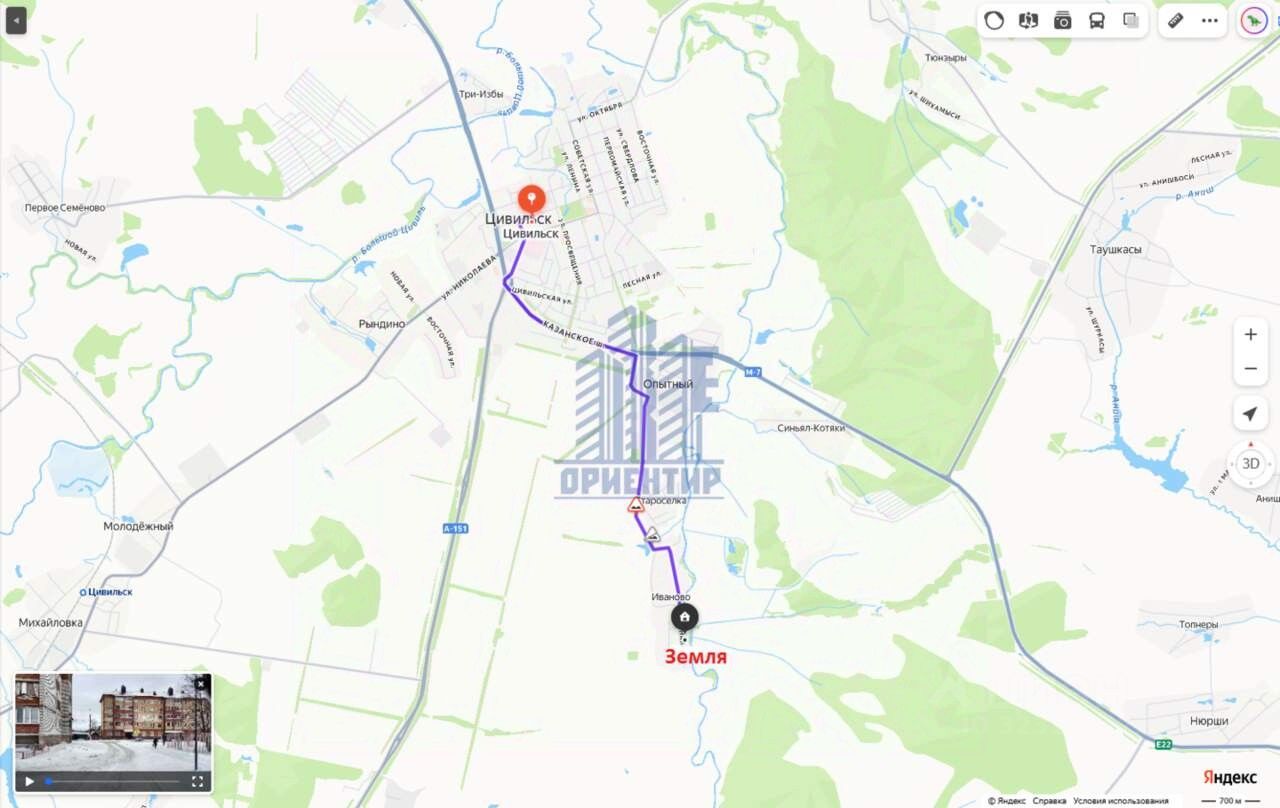Expand the video to fullscreen
The height and width of the screenshot is (808, 1280).
pos(197,781)
